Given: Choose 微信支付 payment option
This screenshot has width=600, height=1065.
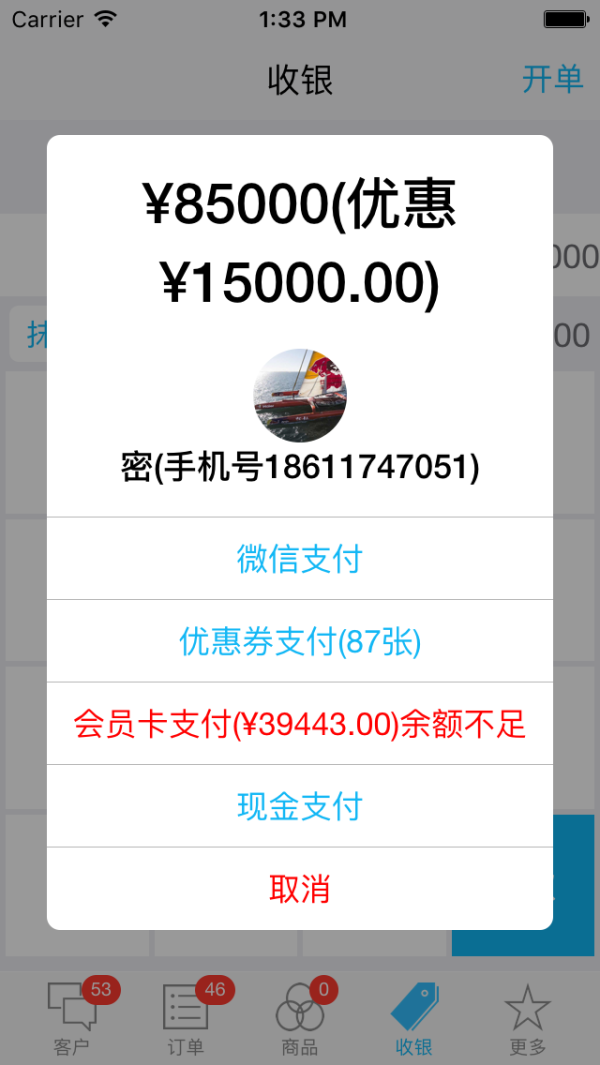Looking at the screenshot, I should (299, 559).
